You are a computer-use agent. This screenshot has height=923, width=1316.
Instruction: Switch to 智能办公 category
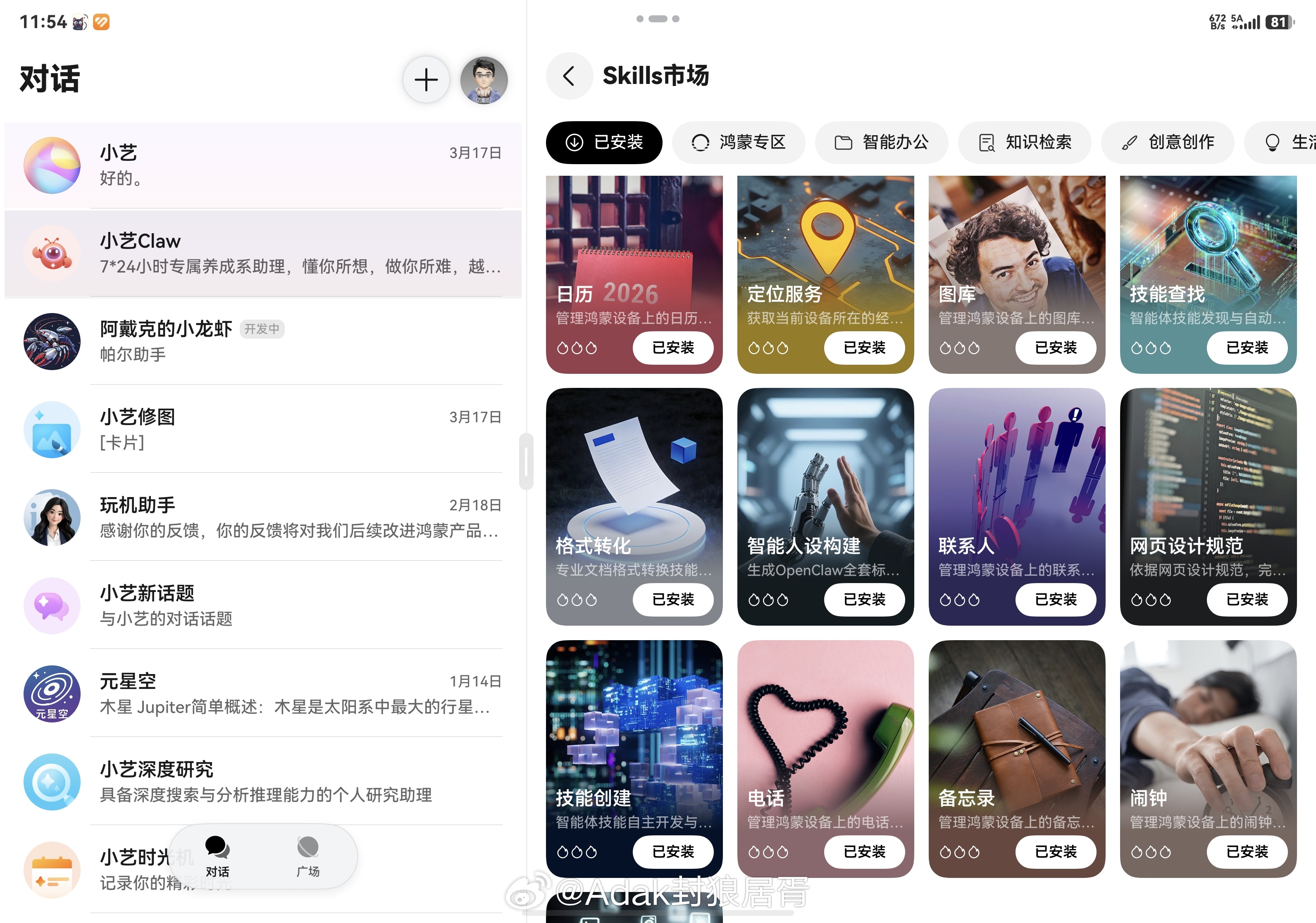882,142
